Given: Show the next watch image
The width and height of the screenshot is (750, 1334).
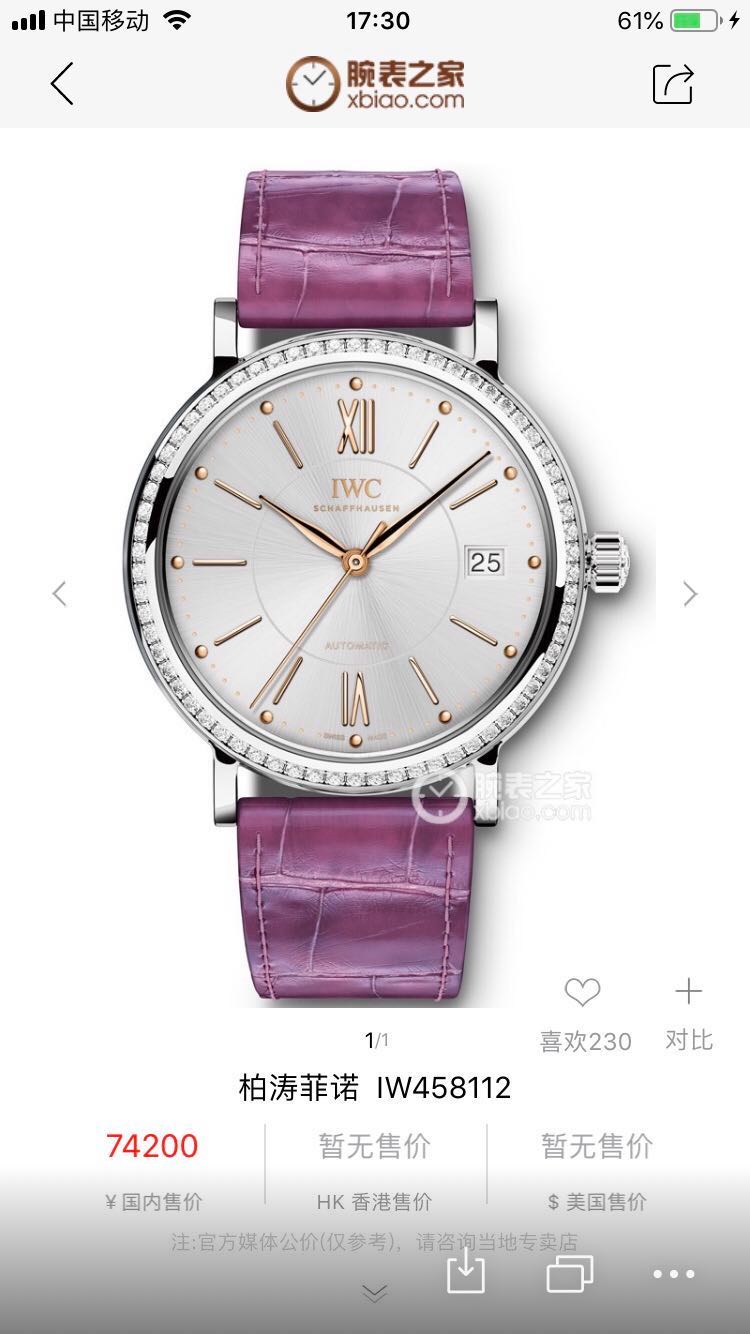Looking at the screenshot, I should coord(690,593).
